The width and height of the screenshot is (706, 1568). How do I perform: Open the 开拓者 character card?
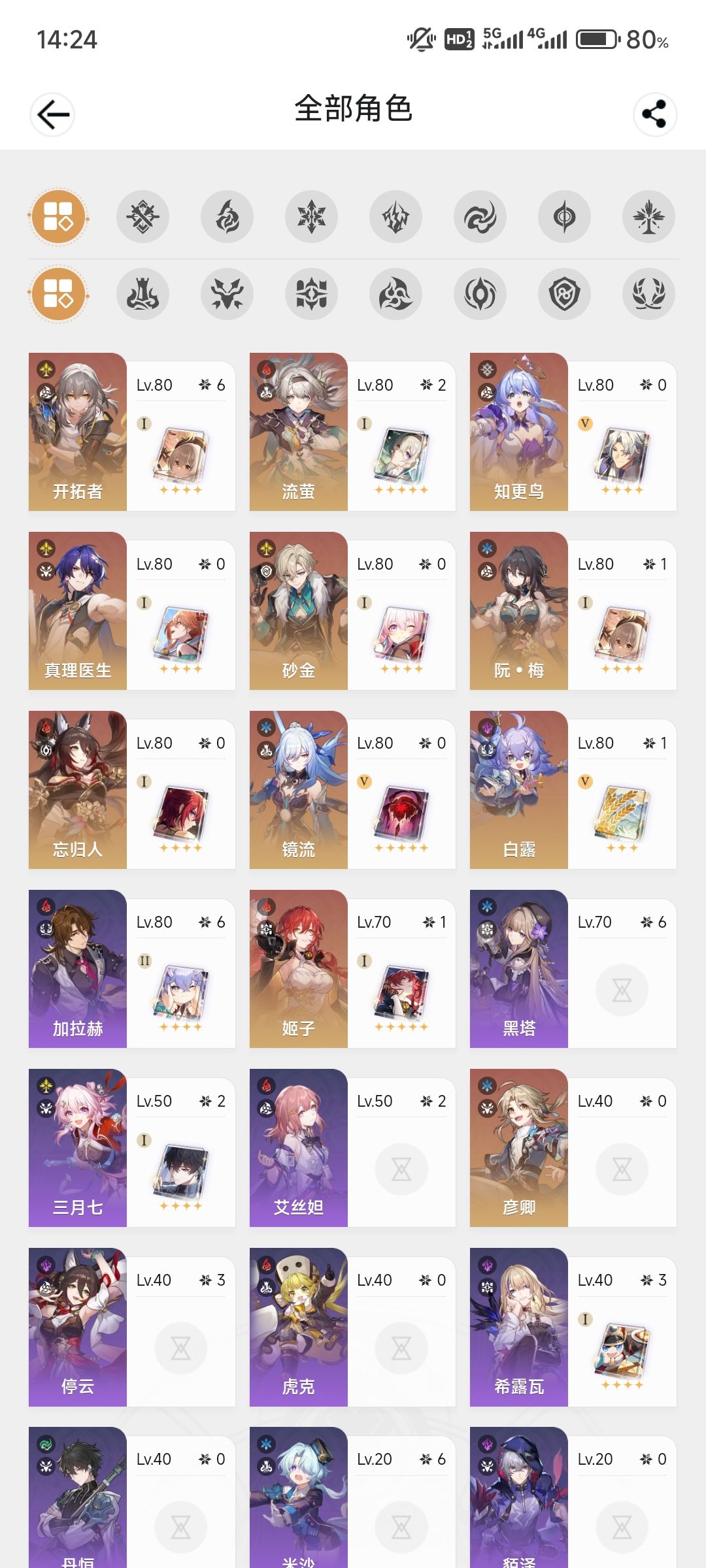coord(132,432)
